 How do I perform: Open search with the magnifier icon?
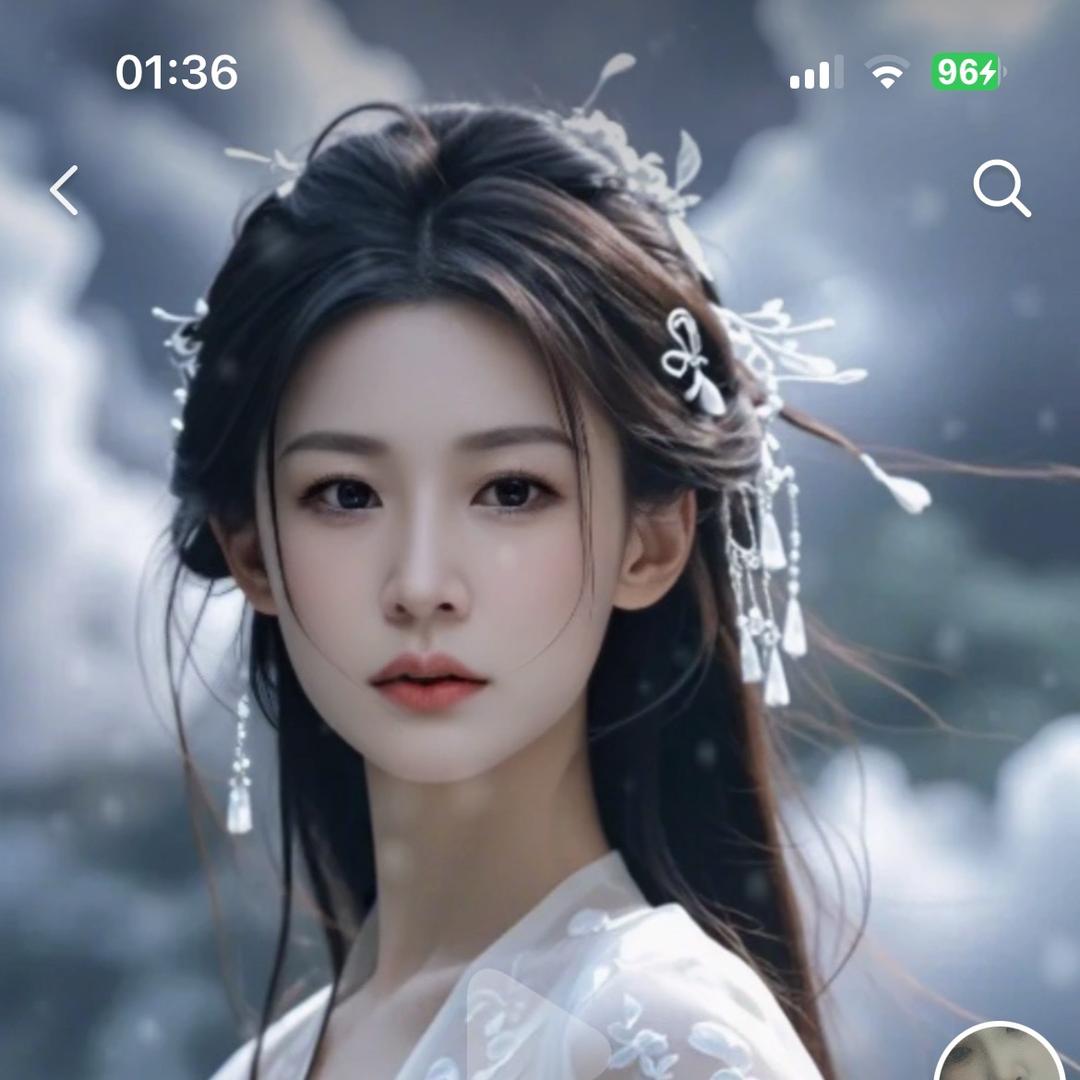(x=1001, y=188)
